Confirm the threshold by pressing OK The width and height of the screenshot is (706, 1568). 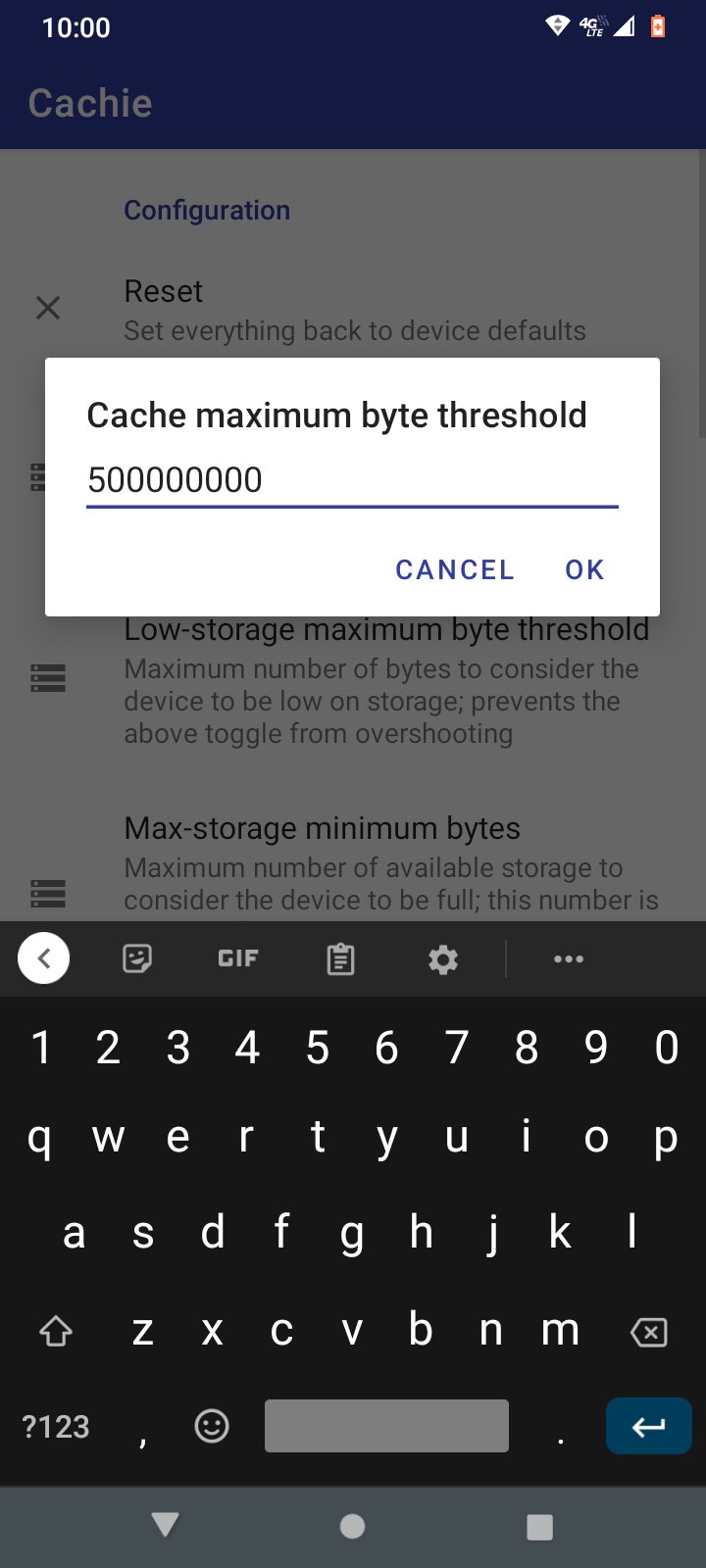tap(583, 569)
